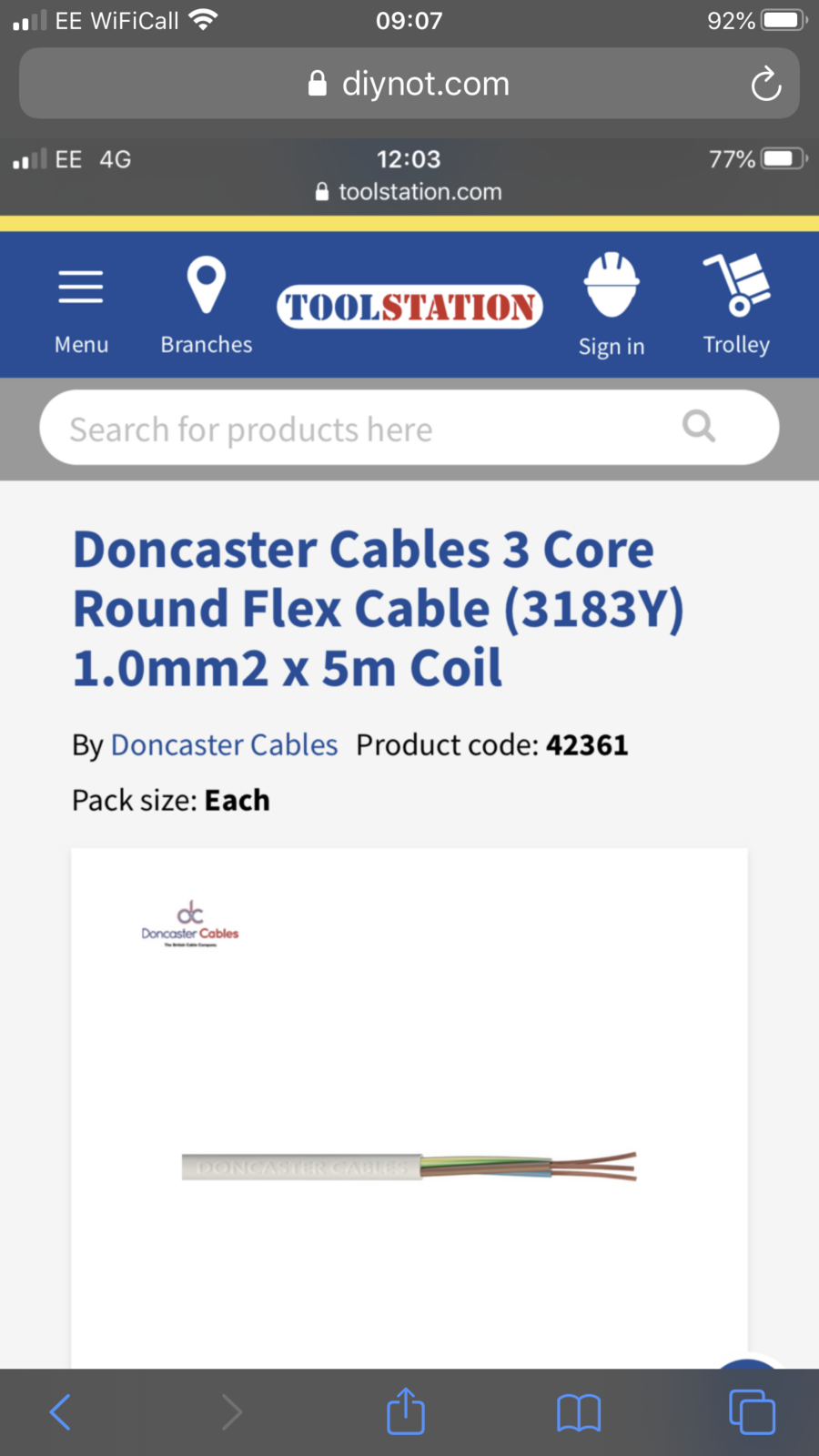Tap the diynot.com address bar
819x1456 pixels.
click(409, 84)
